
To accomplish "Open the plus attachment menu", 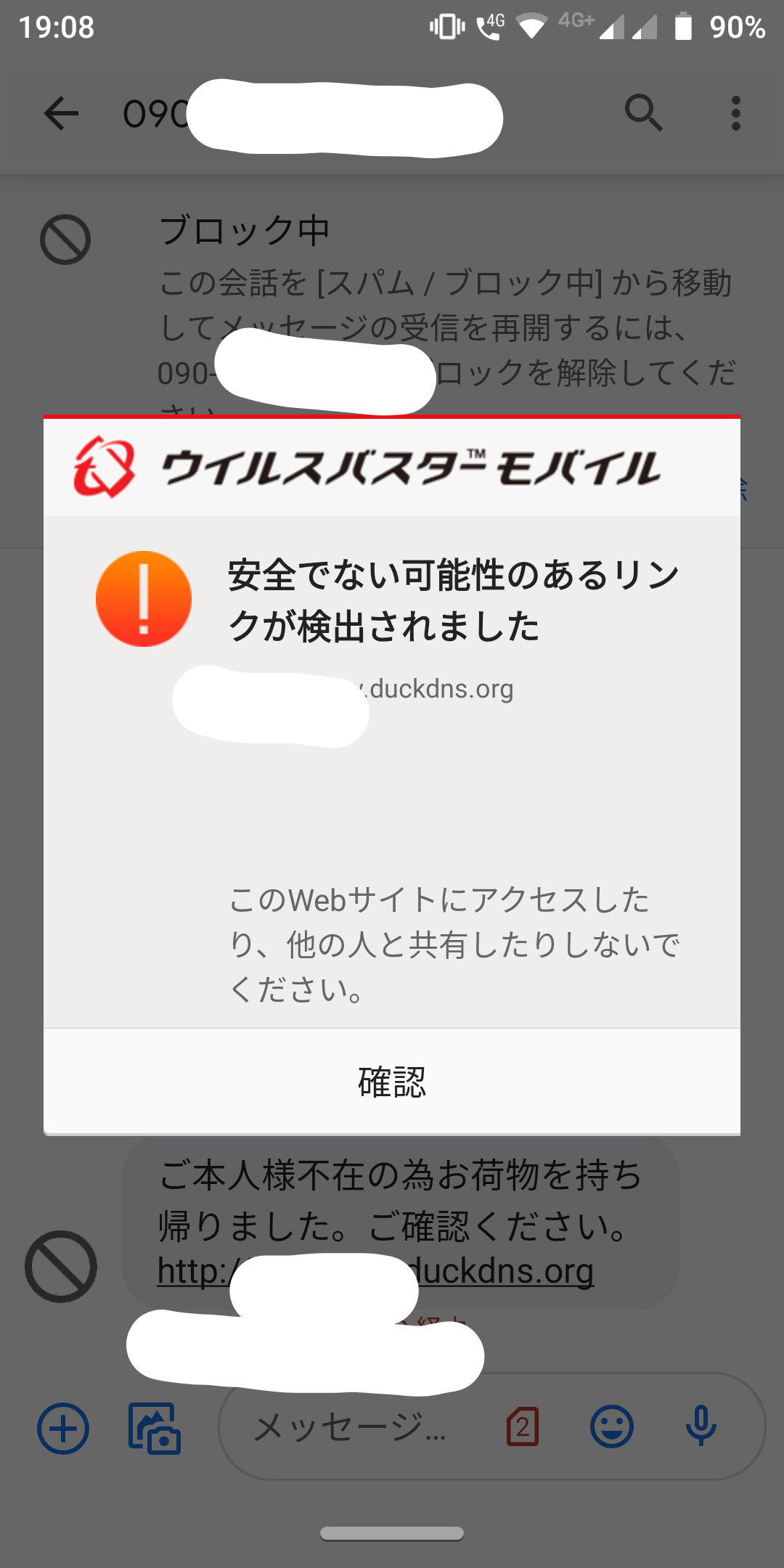I will (x=63, y=1428).
